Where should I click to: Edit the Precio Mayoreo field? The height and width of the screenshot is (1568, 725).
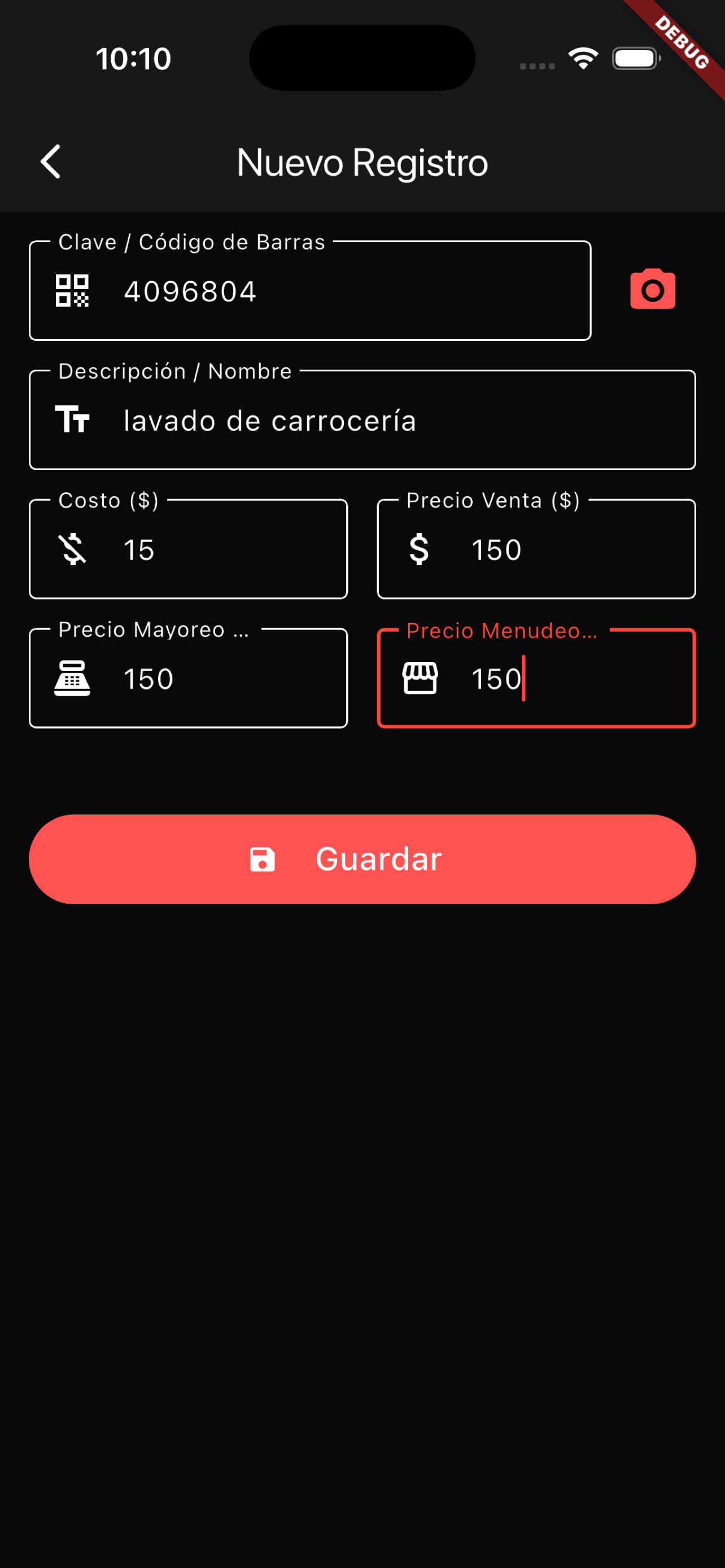point(188,678)
